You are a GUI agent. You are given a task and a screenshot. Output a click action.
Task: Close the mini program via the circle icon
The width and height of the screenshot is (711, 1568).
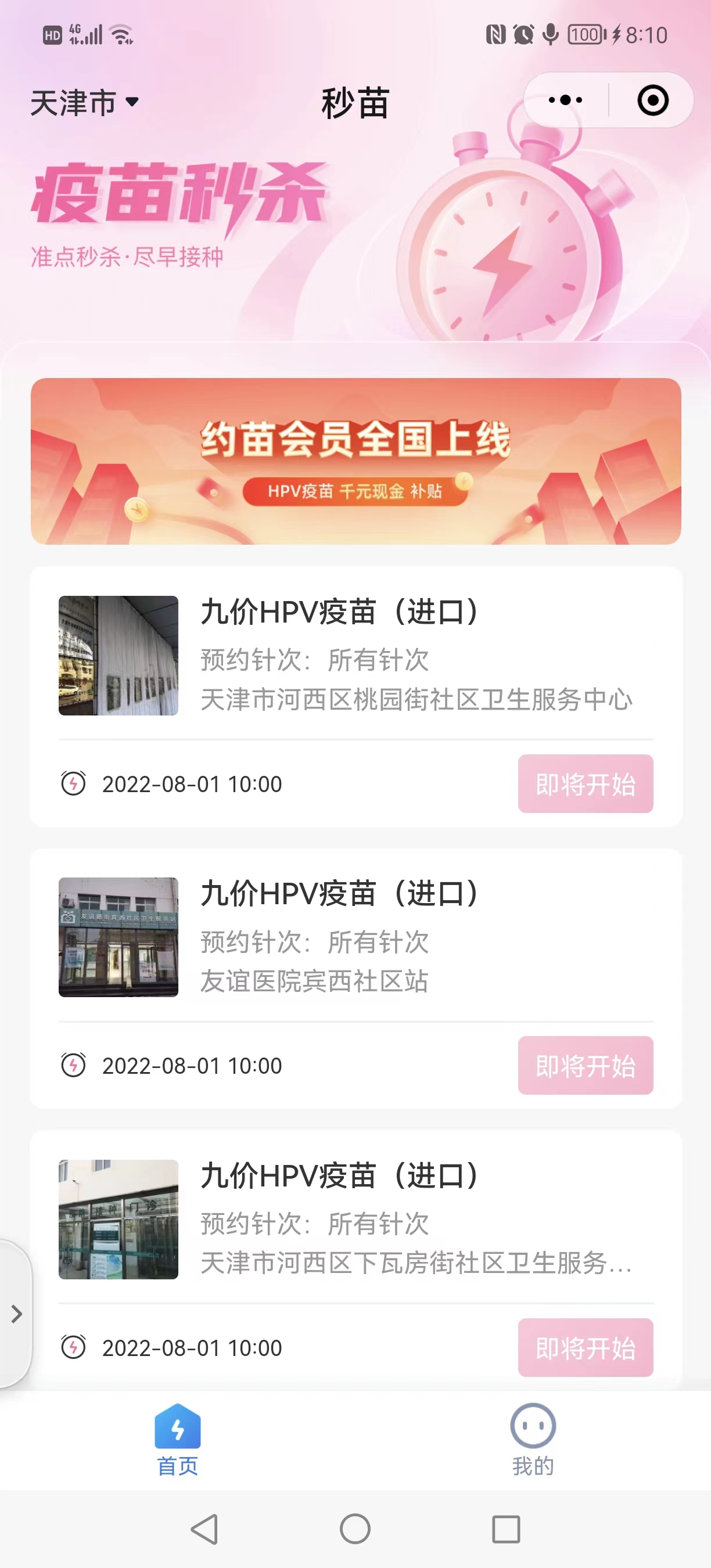652,100
